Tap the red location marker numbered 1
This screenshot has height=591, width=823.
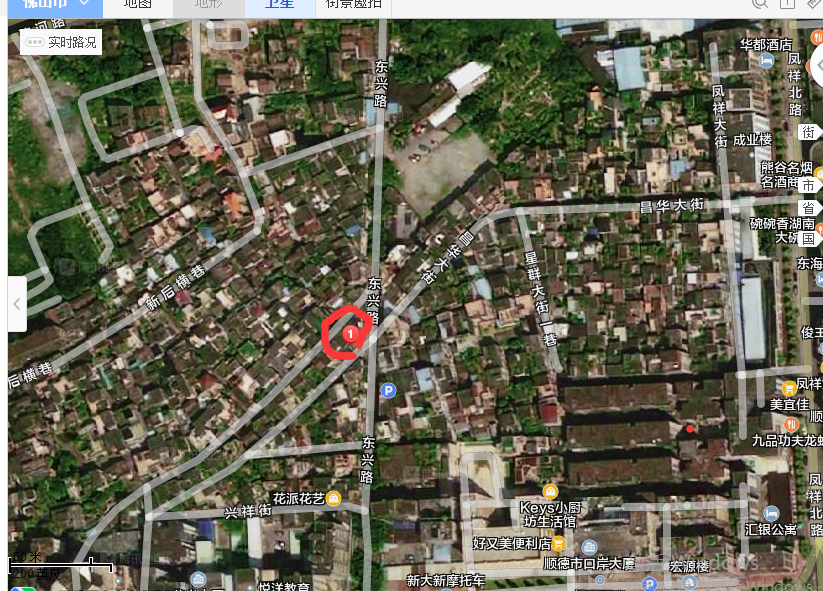click(x=350, y=333)
